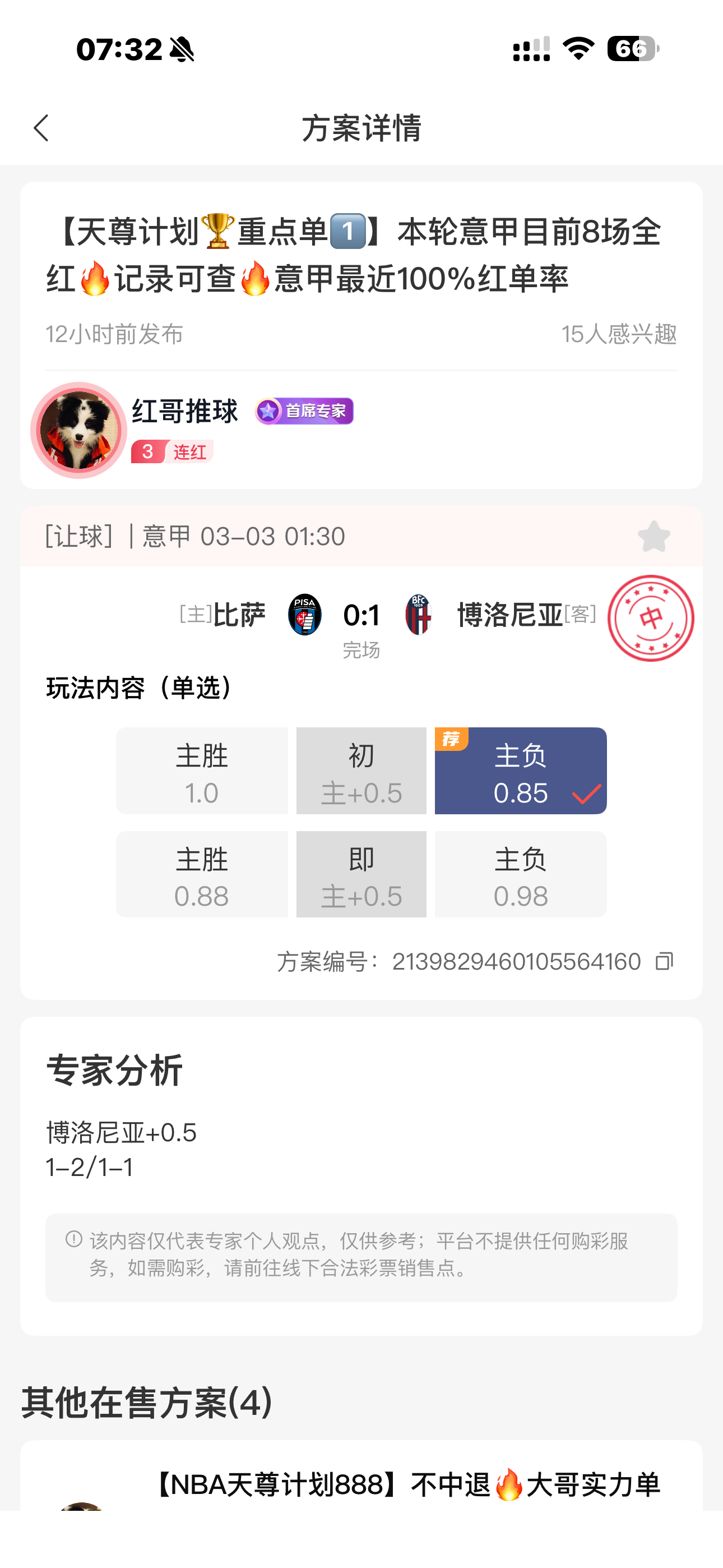Copy the 方案编号 number
This screenshot has width=723, height=1568.
tap(664, 962)
